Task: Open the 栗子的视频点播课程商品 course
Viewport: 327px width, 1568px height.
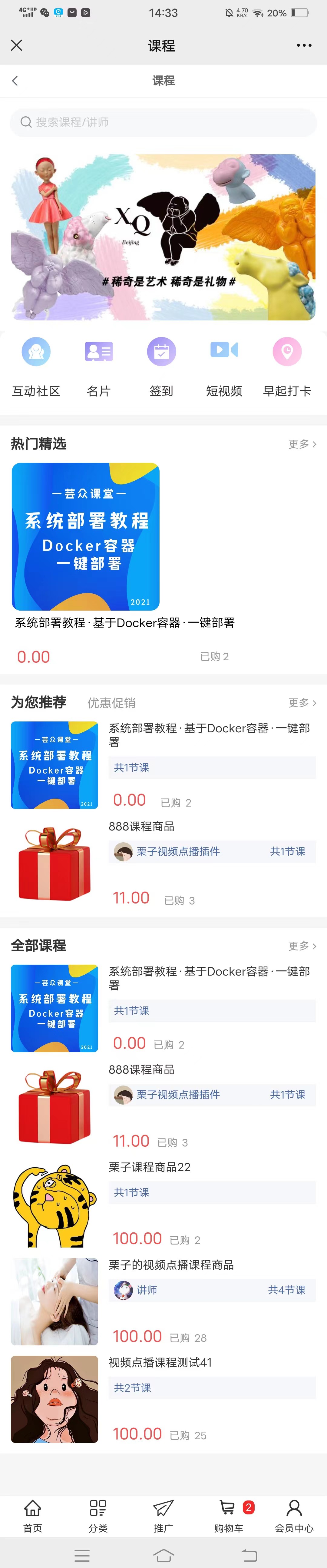Action: click(x=171, y=1265)
